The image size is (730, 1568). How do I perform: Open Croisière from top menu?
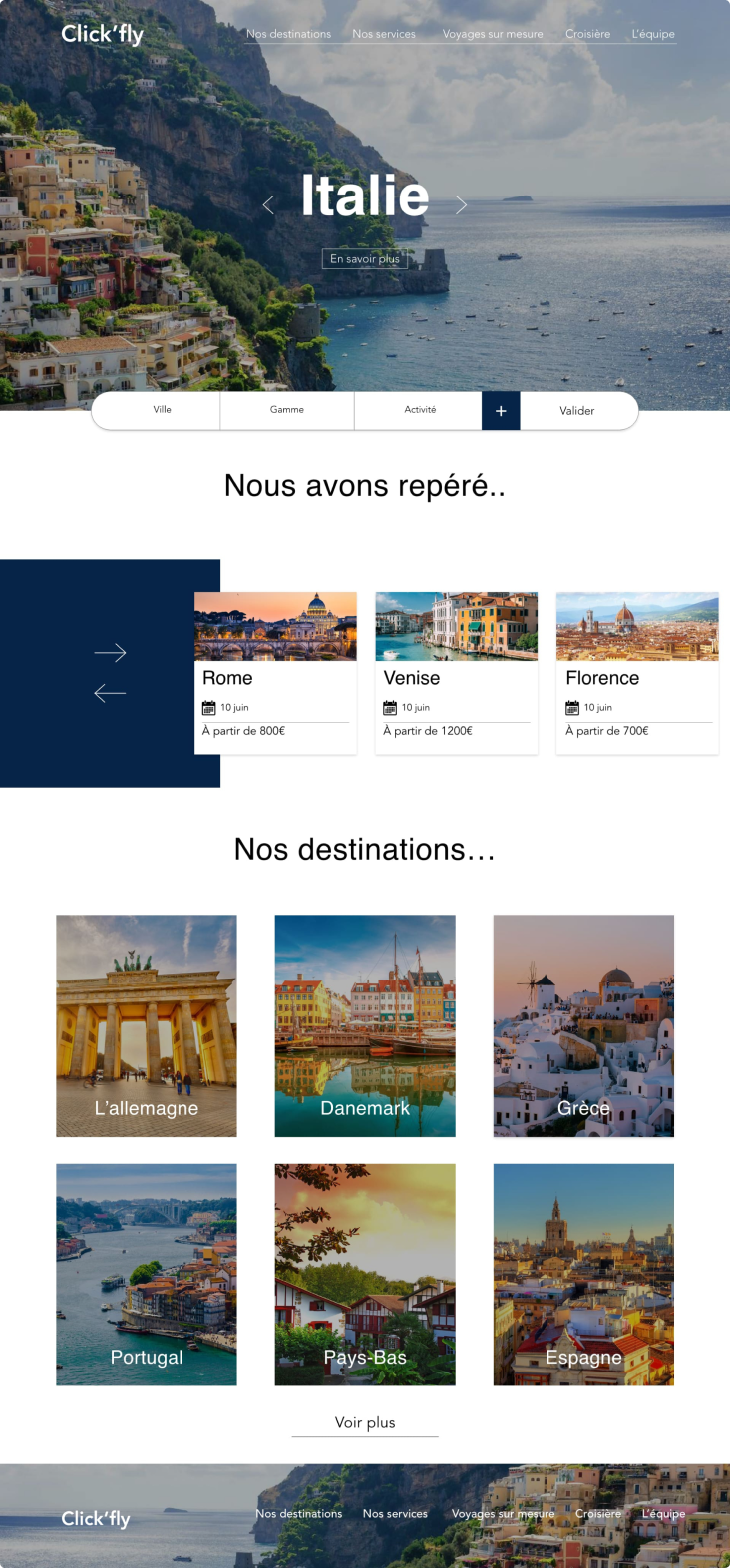[587, 34]
